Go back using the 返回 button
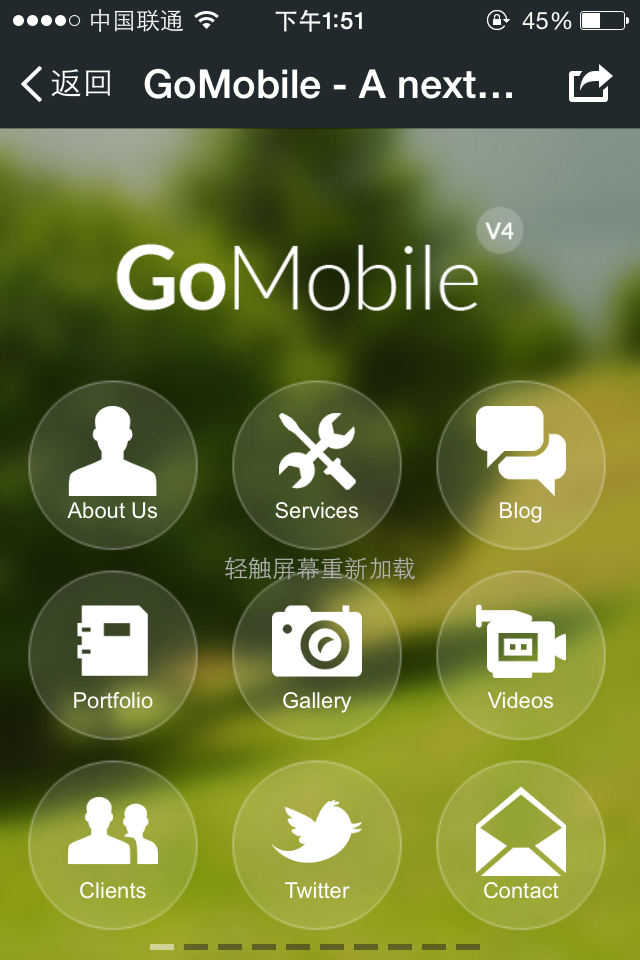The width and height of the screenshot is (640, 960). [66, 84]
